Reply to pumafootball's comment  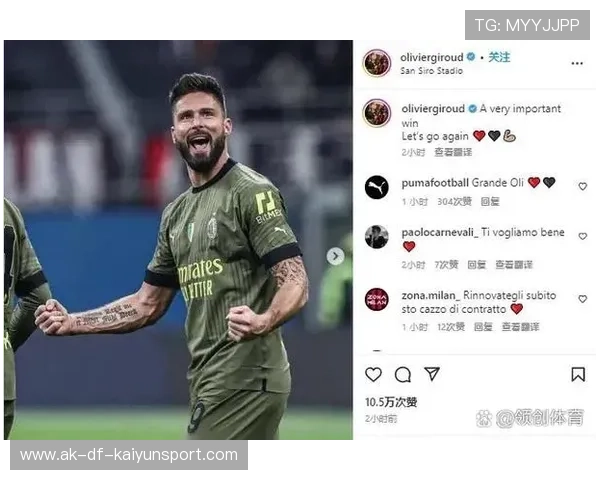click(490, 201)
